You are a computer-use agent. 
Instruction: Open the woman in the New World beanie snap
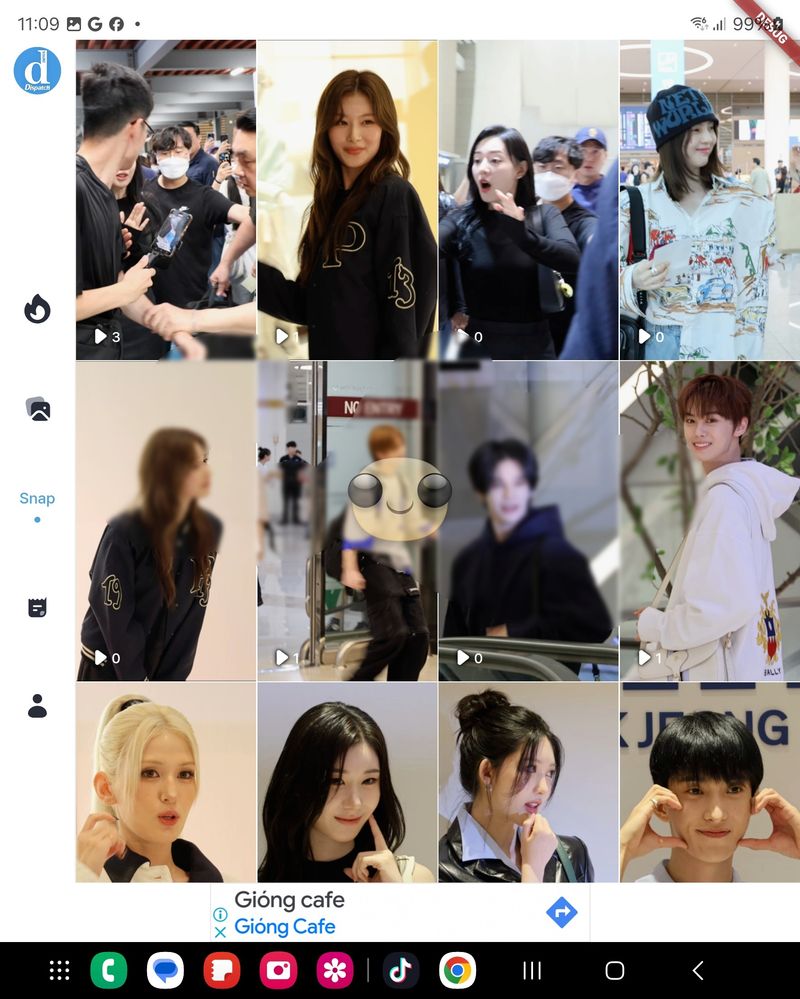(709, 200)
